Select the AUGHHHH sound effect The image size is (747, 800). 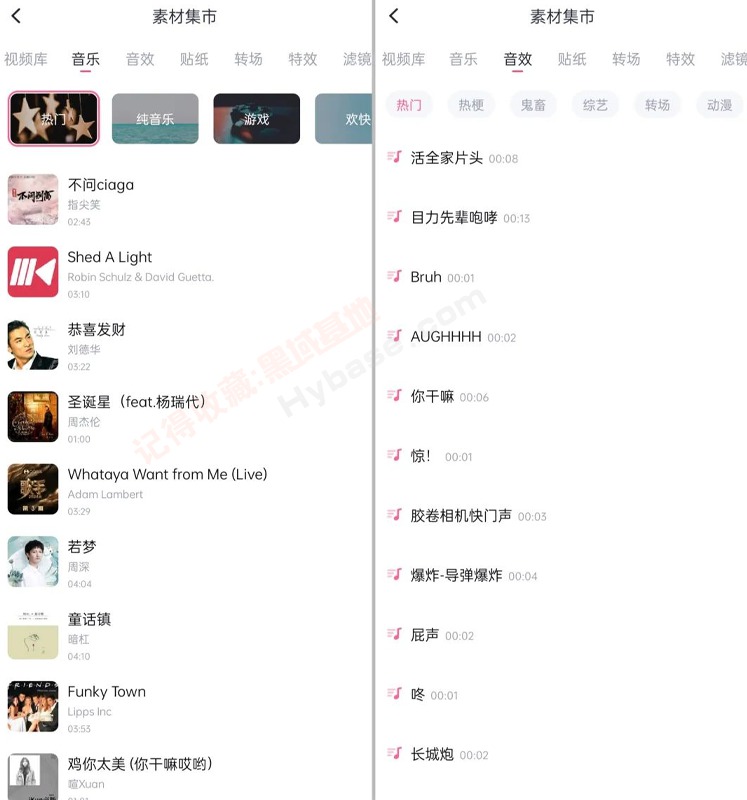tap(446, 337)
